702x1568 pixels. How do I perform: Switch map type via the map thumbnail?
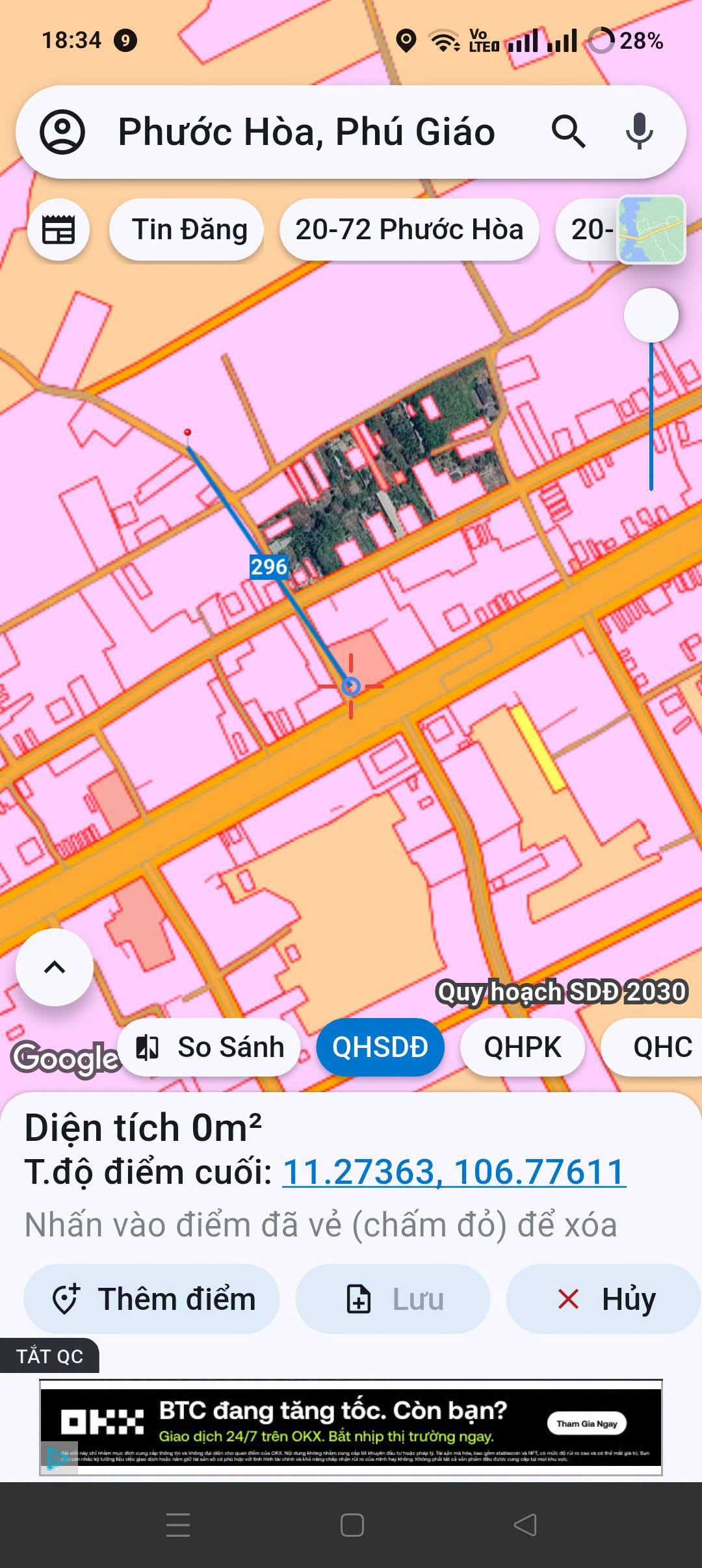(x=651, y=229)
